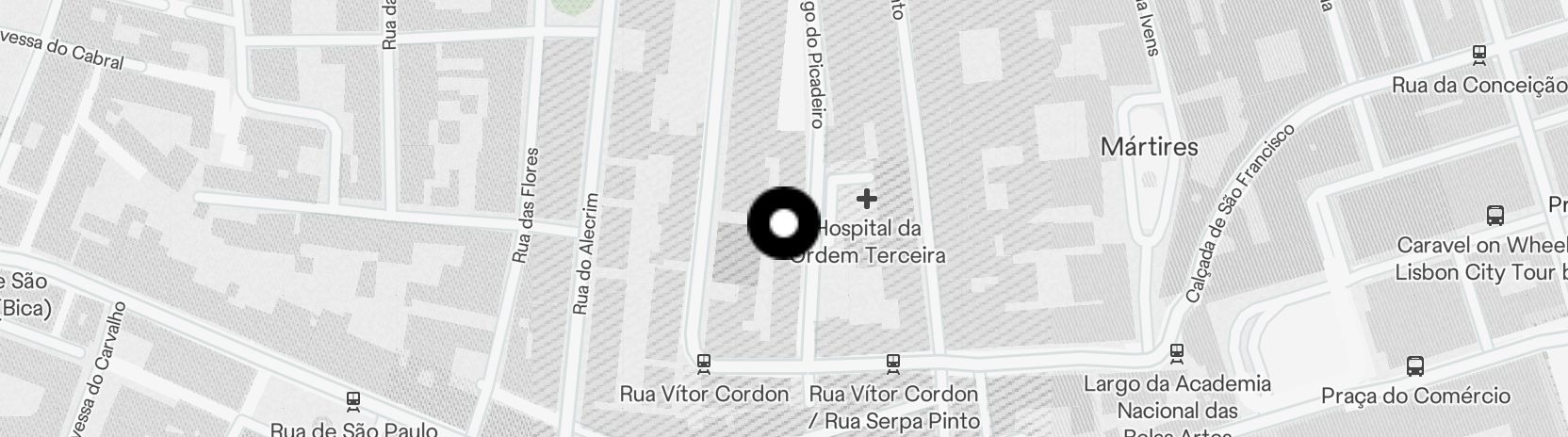
Task: Select Praça do Comércio bus stop
Action: [x=1414, y=366]
